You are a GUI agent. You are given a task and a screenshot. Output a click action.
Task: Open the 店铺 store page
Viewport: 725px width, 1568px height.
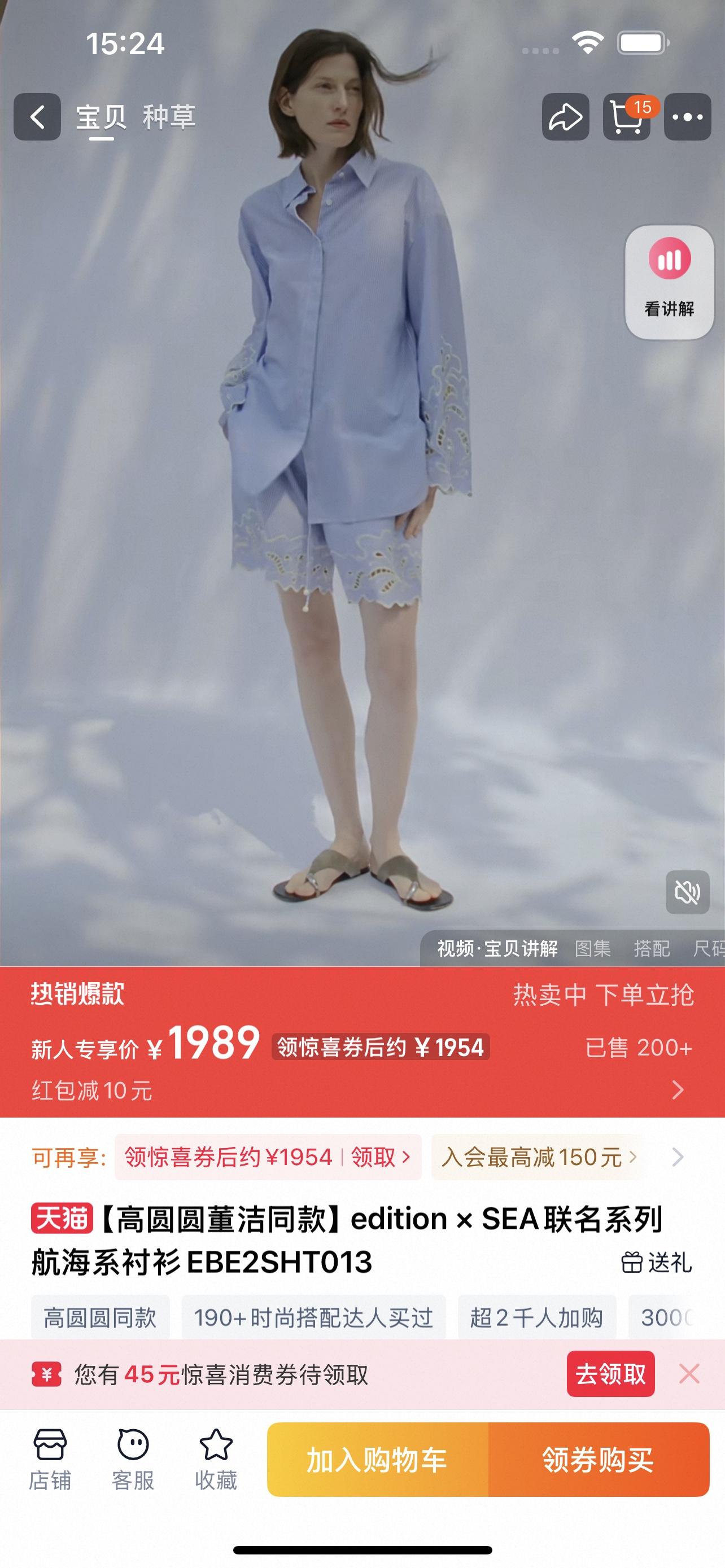click(x=50, y=1459)
